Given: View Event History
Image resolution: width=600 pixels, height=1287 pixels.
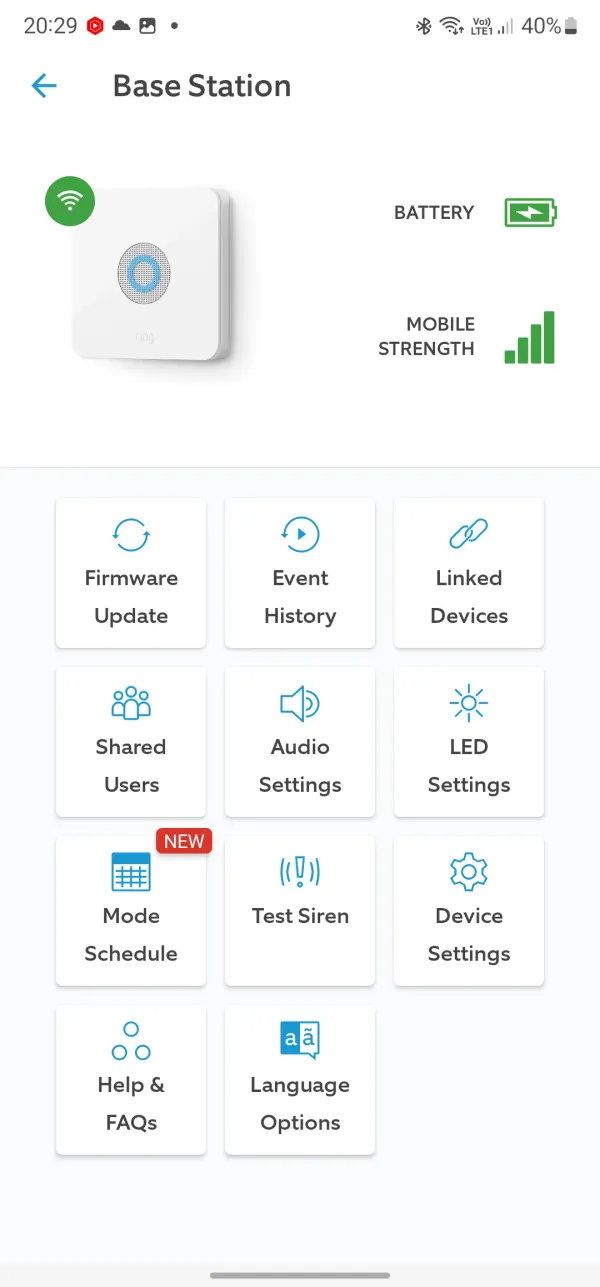Looking at the screenshot, I should (300, 573).
